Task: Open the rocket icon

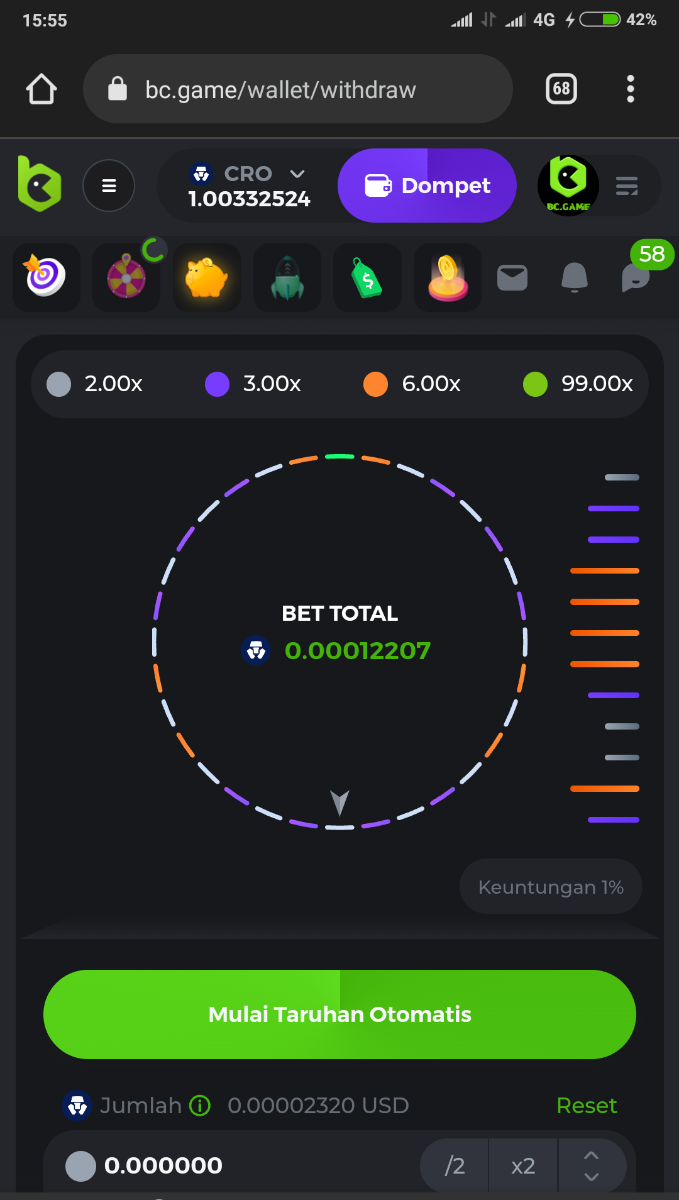Action: (x=287, y=277)
